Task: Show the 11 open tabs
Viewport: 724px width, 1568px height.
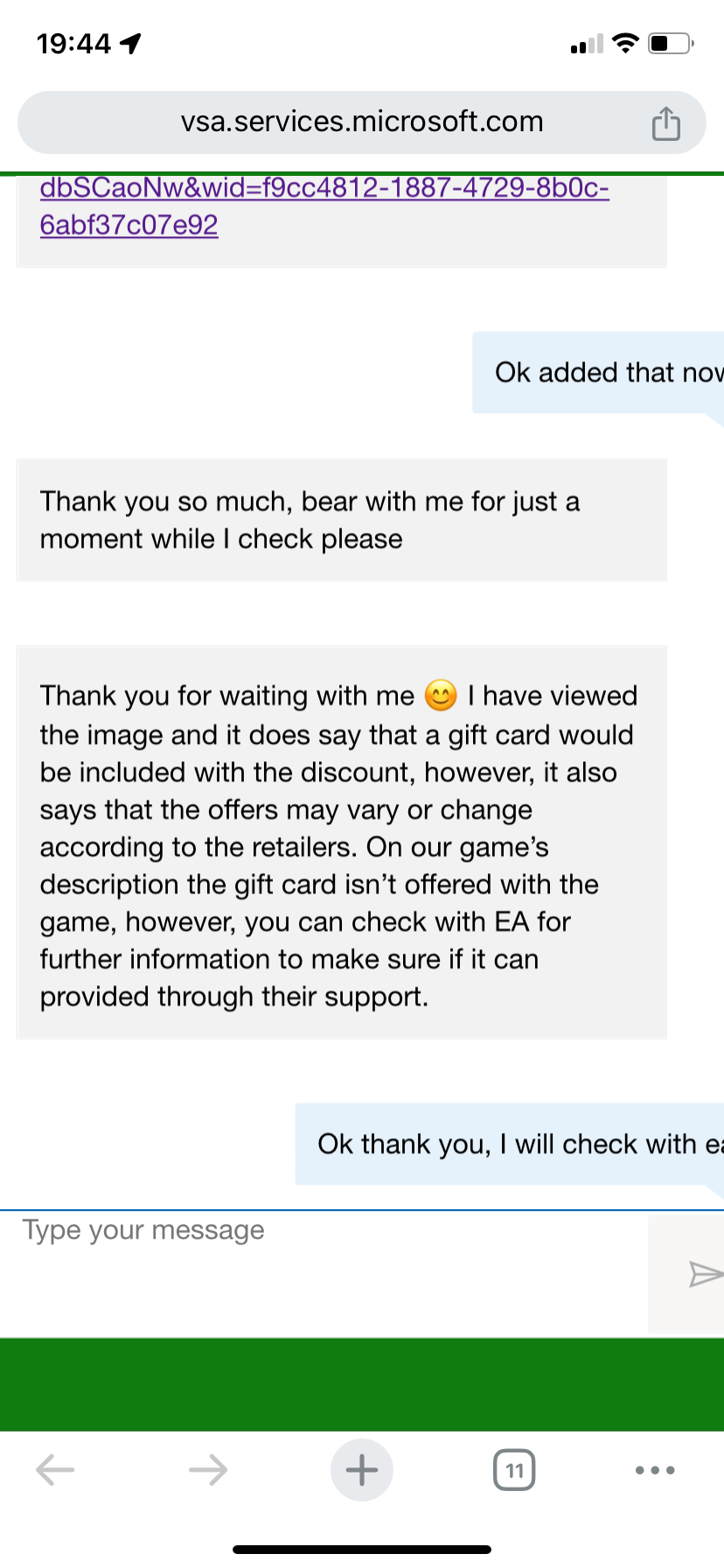Action: 514,1470
